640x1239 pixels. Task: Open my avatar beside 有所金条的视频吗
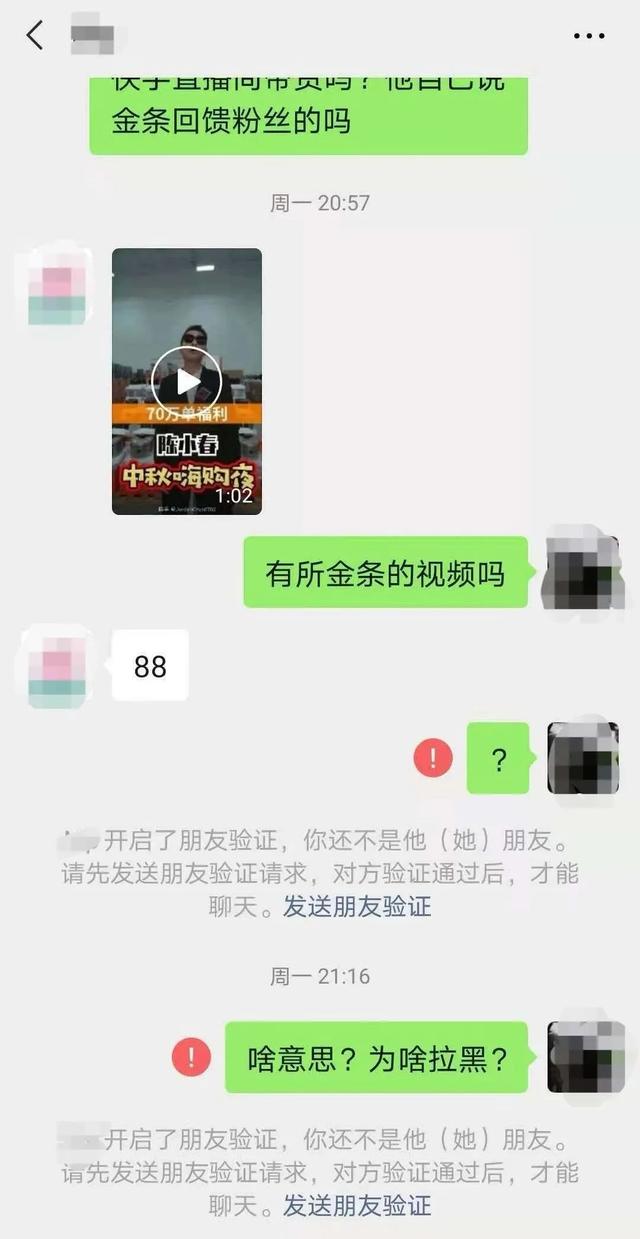pyautogui.click(x=582, y=572)
